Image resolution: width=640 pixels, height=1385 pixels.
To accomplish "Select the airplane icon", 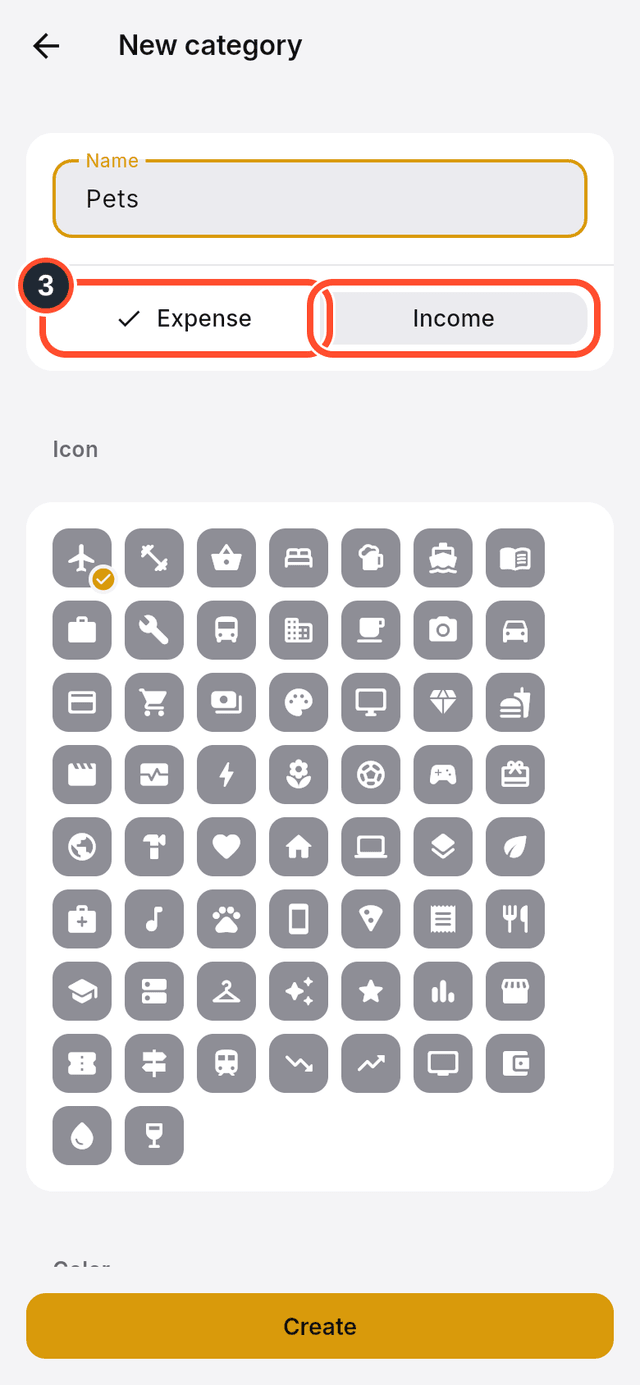I will pos(82,558).
